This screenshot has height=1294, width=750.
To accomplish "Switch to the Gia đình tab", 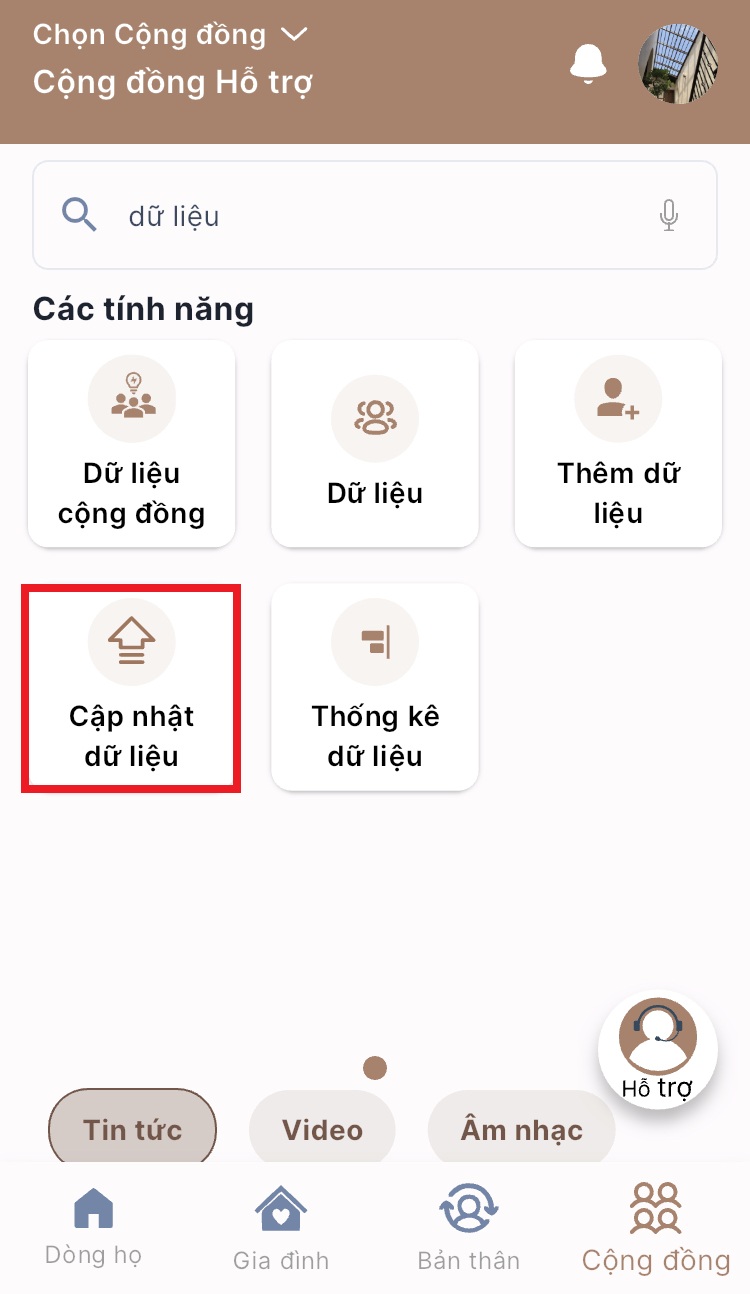I will tap(281, 1227).
